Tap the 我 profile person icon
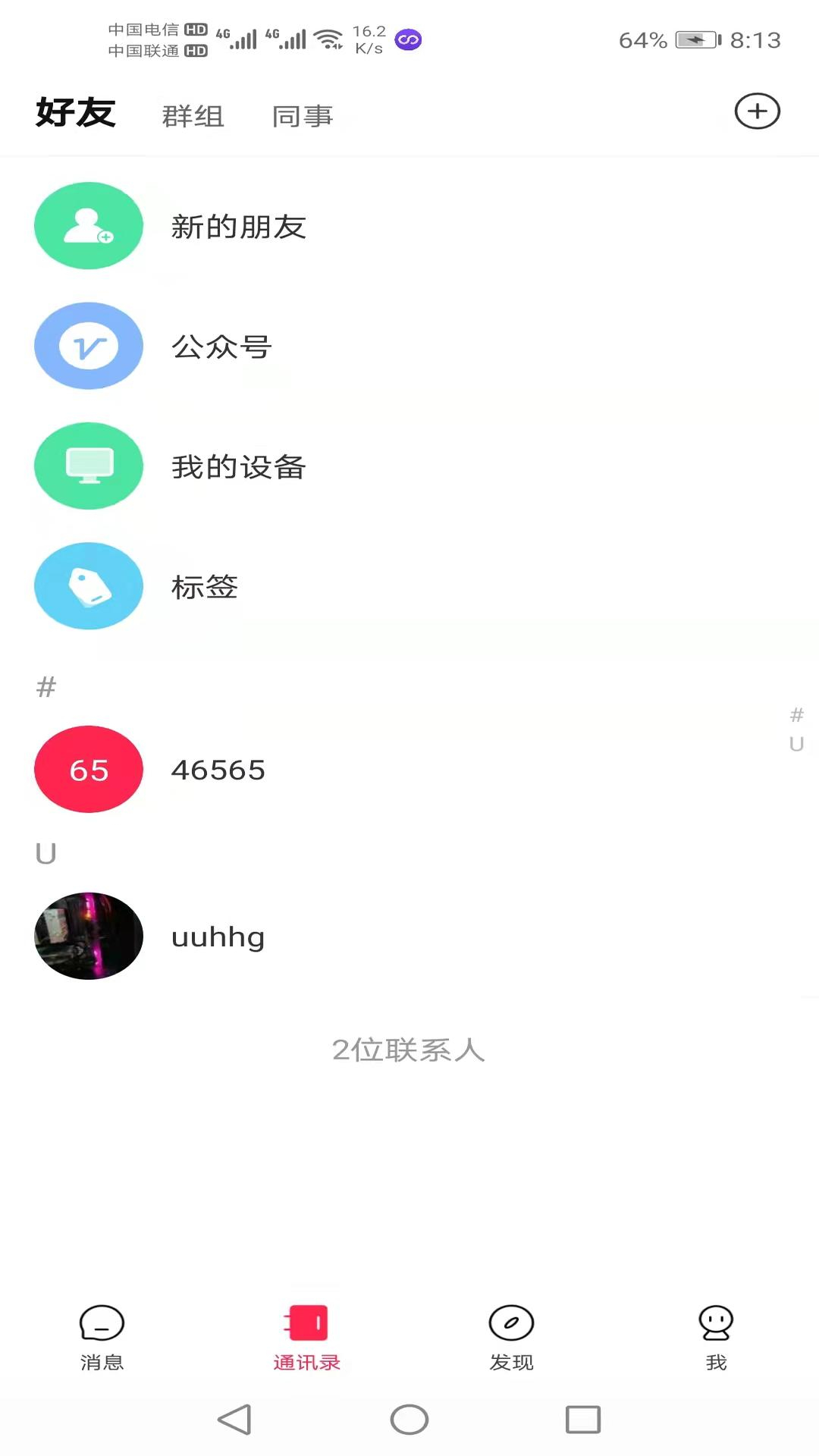819x1456 pixels. pos(716,1324)
